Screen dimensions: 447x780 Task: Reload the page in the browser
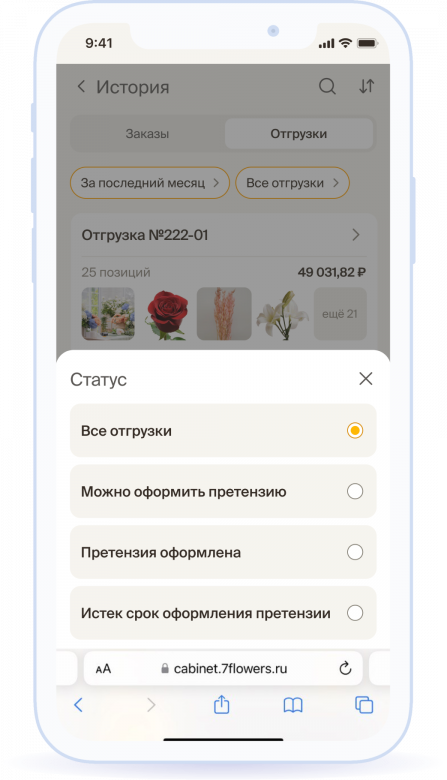pos(345,669)
